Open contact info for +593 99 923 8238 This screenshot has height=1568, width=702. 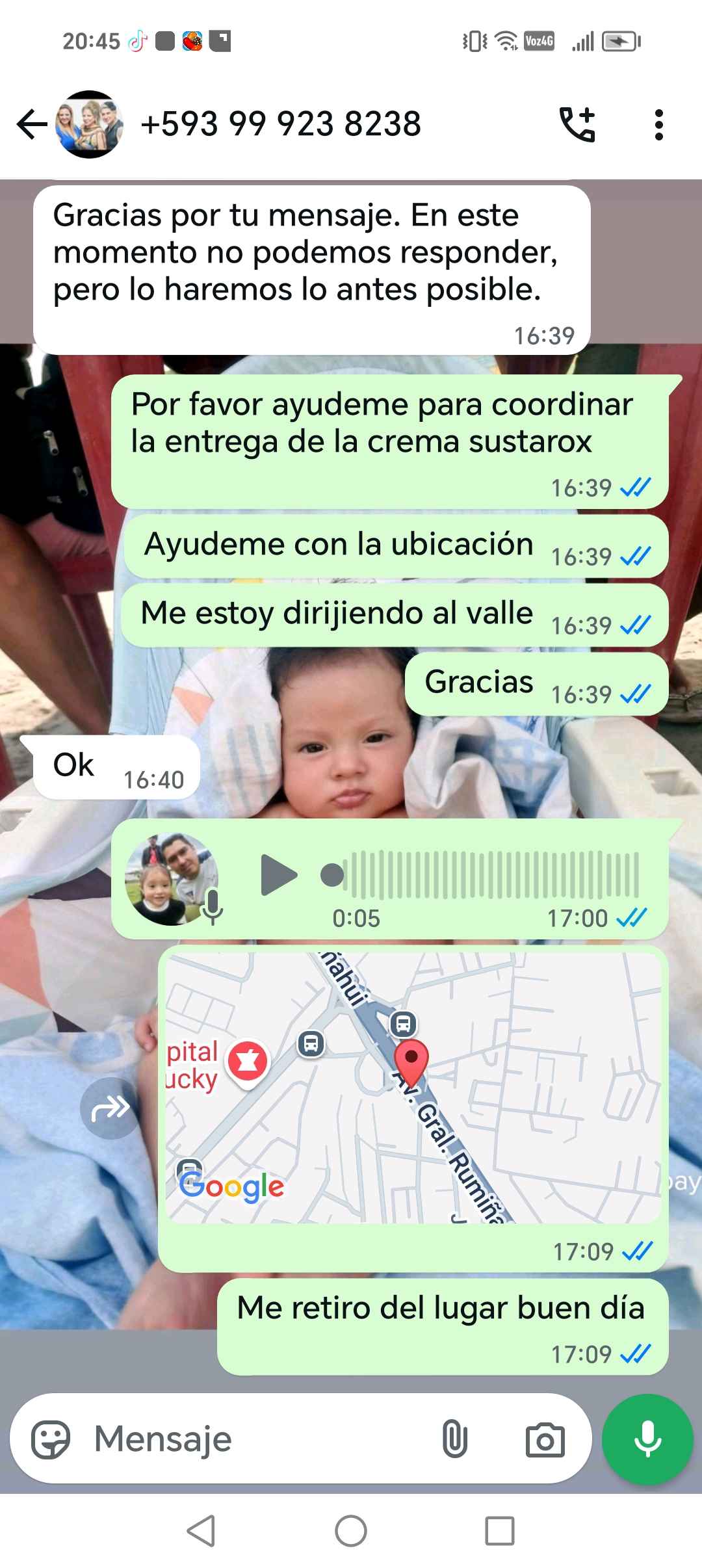(281, 124)
